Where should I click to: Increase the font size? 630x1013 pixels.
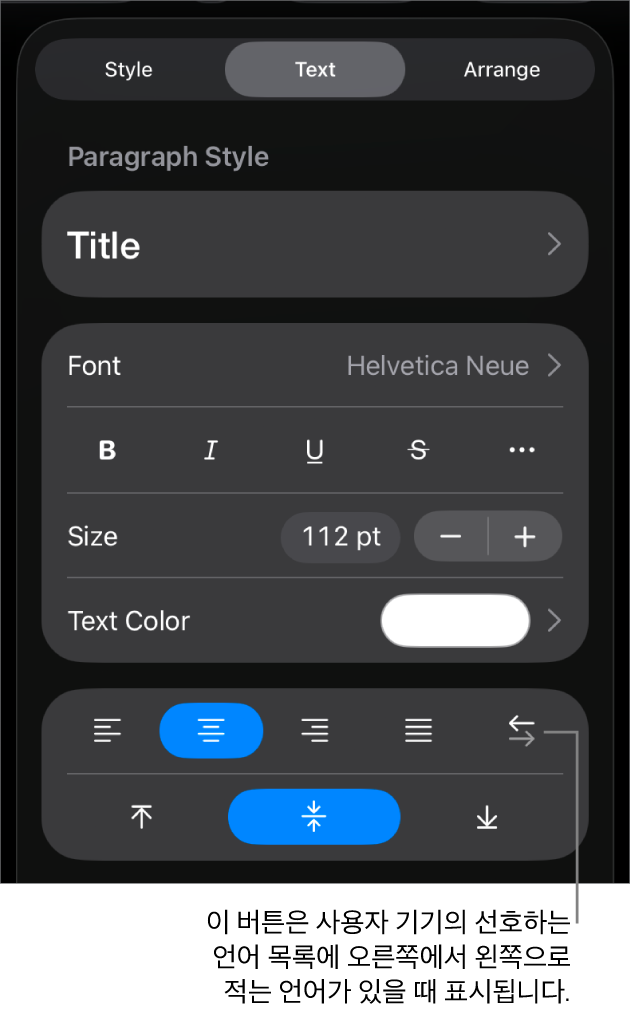[525, 537]
